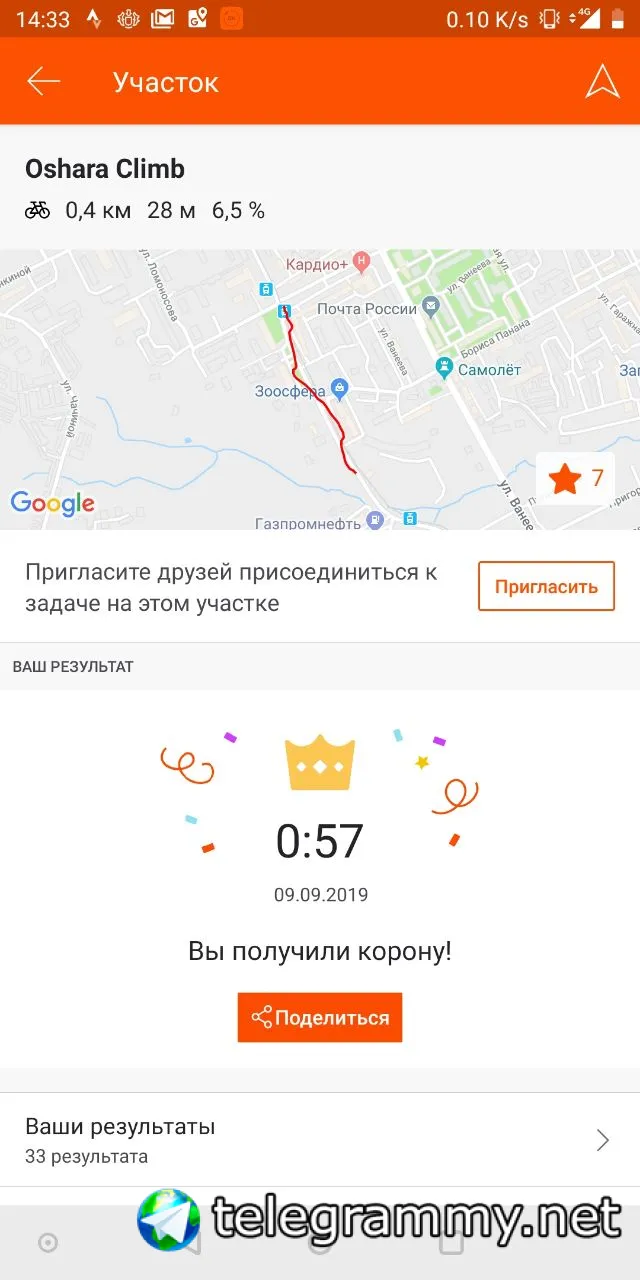Viewport: 640px width, 1280px height.
Task: Open the navigation arrow icon in header
Action: point(602,82)
